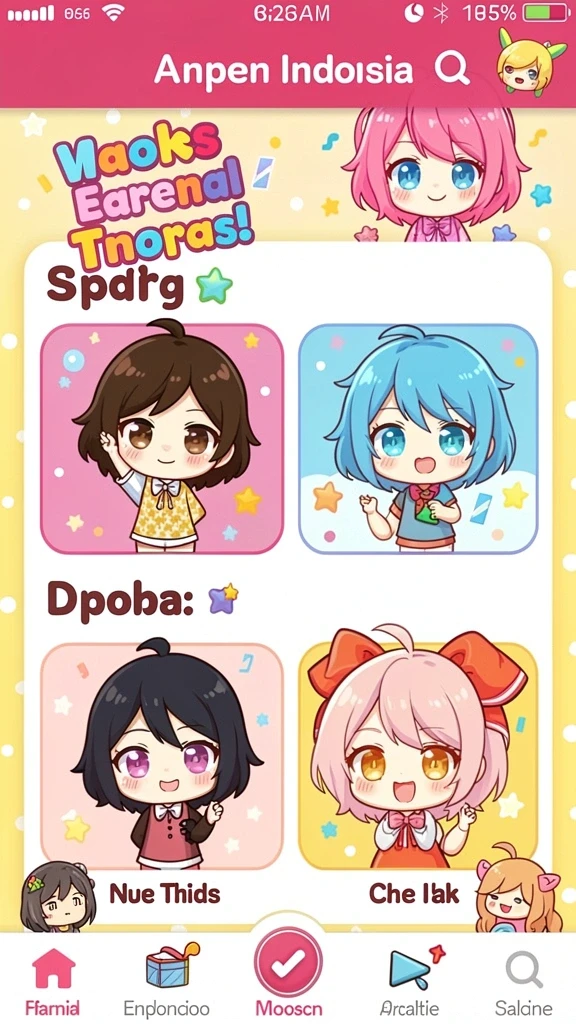Open the blue-haired girl card under Spdrg

419,438
